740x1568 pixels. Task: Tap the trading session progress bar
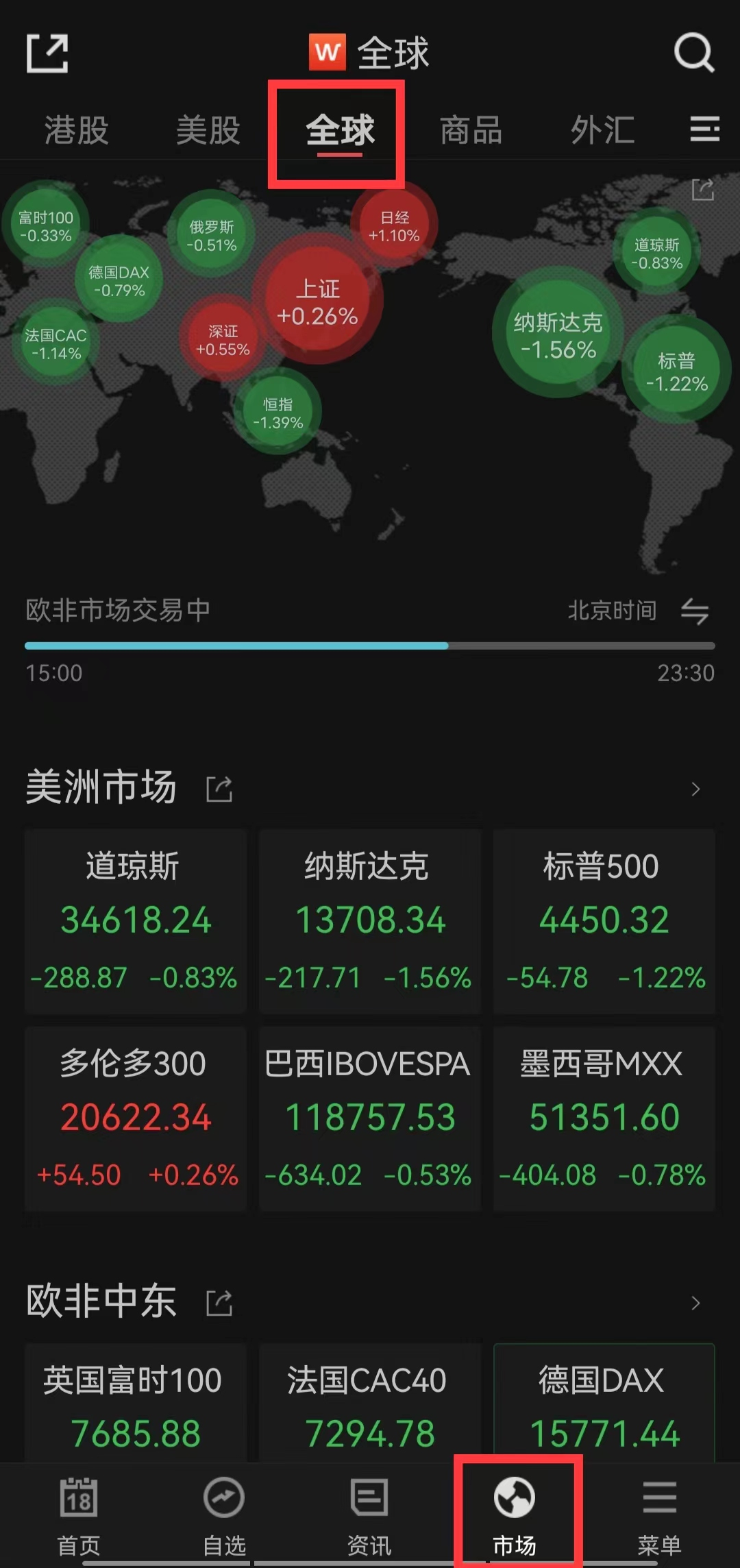point(370,645)
